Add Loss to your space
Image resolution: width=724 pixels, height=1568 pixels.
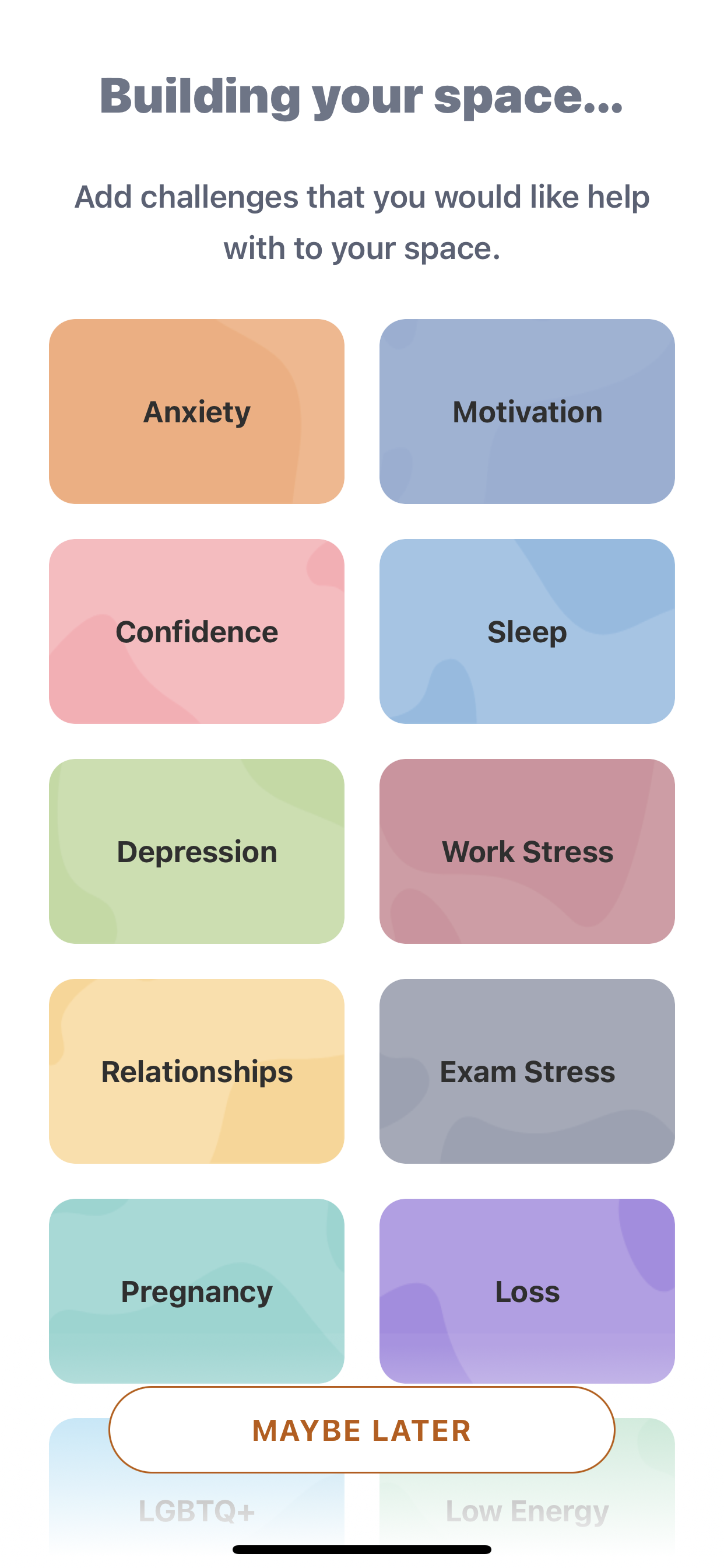tap(527, 1291)
